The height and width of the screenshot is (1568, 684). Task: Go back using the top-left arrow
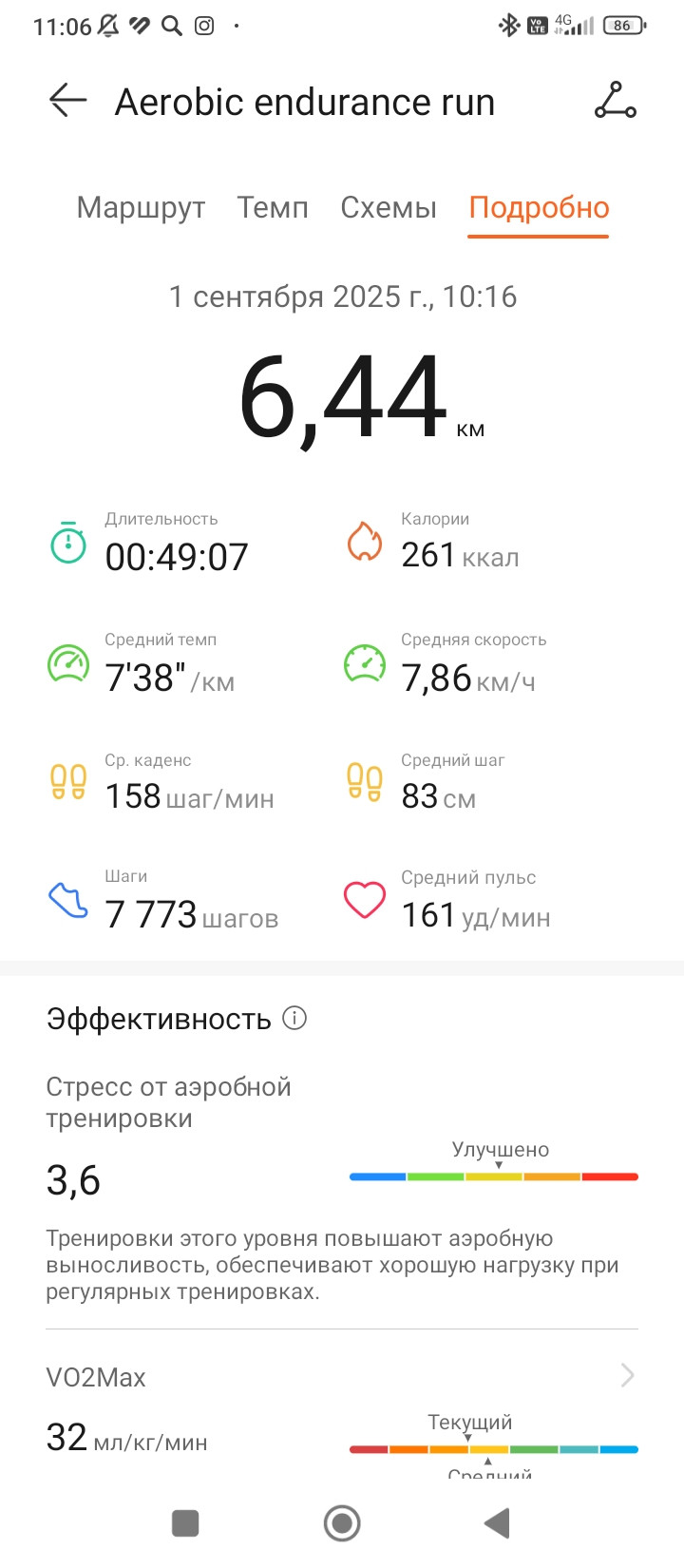click(x=68, y=100)
